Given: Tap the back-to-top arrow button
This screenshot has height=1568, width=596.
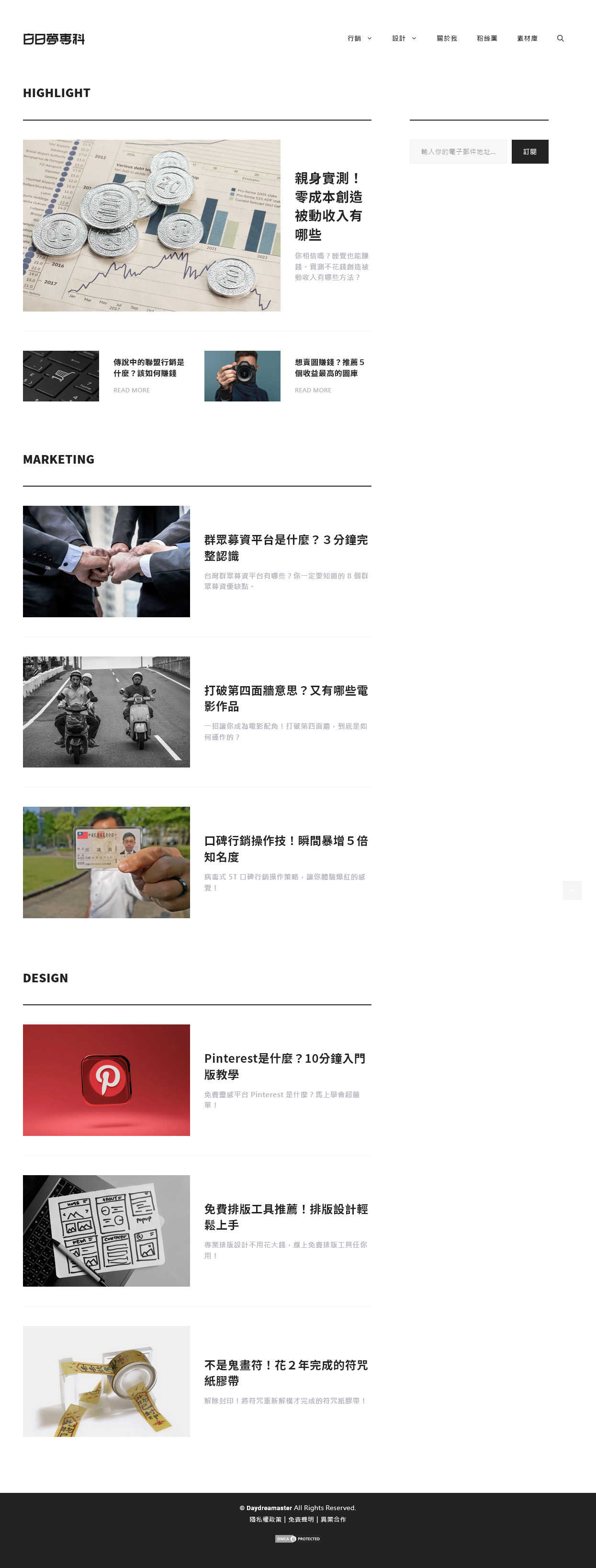Looking at the screenshot, I should click(572, 890).
